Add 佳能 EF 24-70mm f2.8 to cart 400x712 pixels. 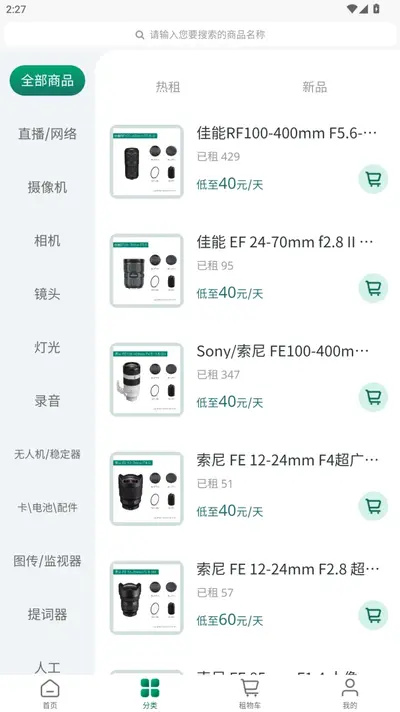373,288
